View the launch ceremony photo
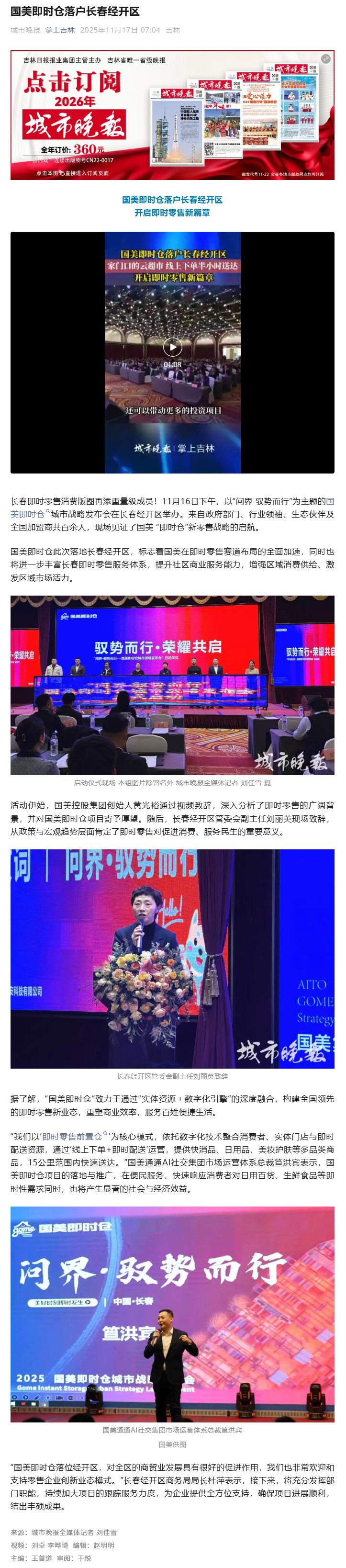This screenshot has height=1568, width=346. (x=172, y=685)
